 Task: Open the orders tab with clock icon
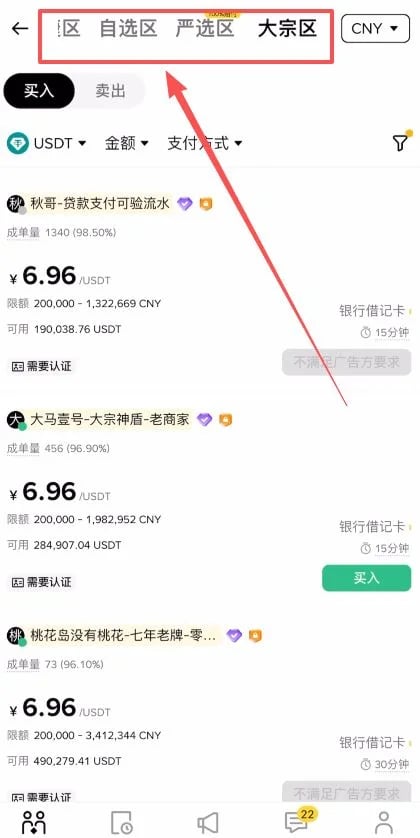point(121,822)
